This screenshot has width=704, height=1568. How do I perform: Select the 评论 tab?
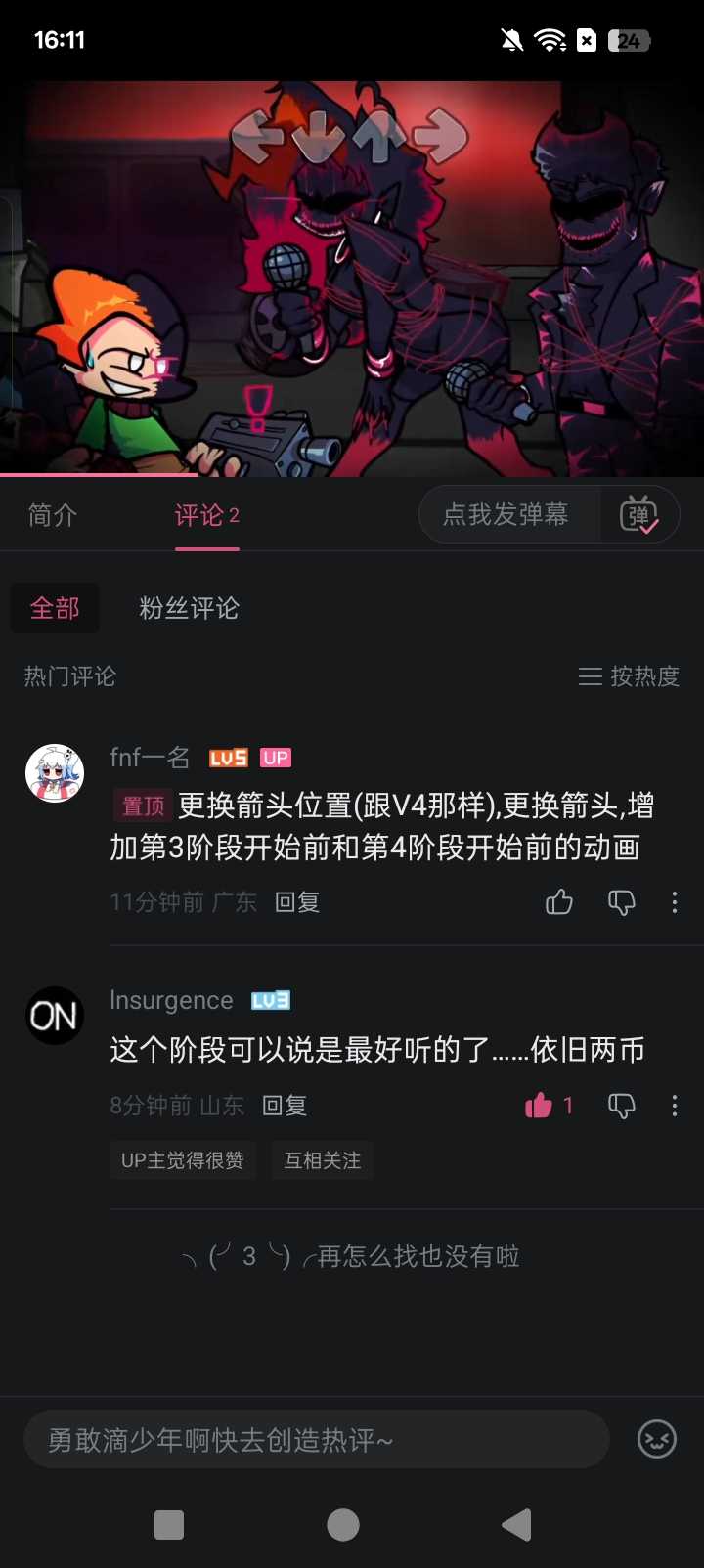[x=206, y=515]
